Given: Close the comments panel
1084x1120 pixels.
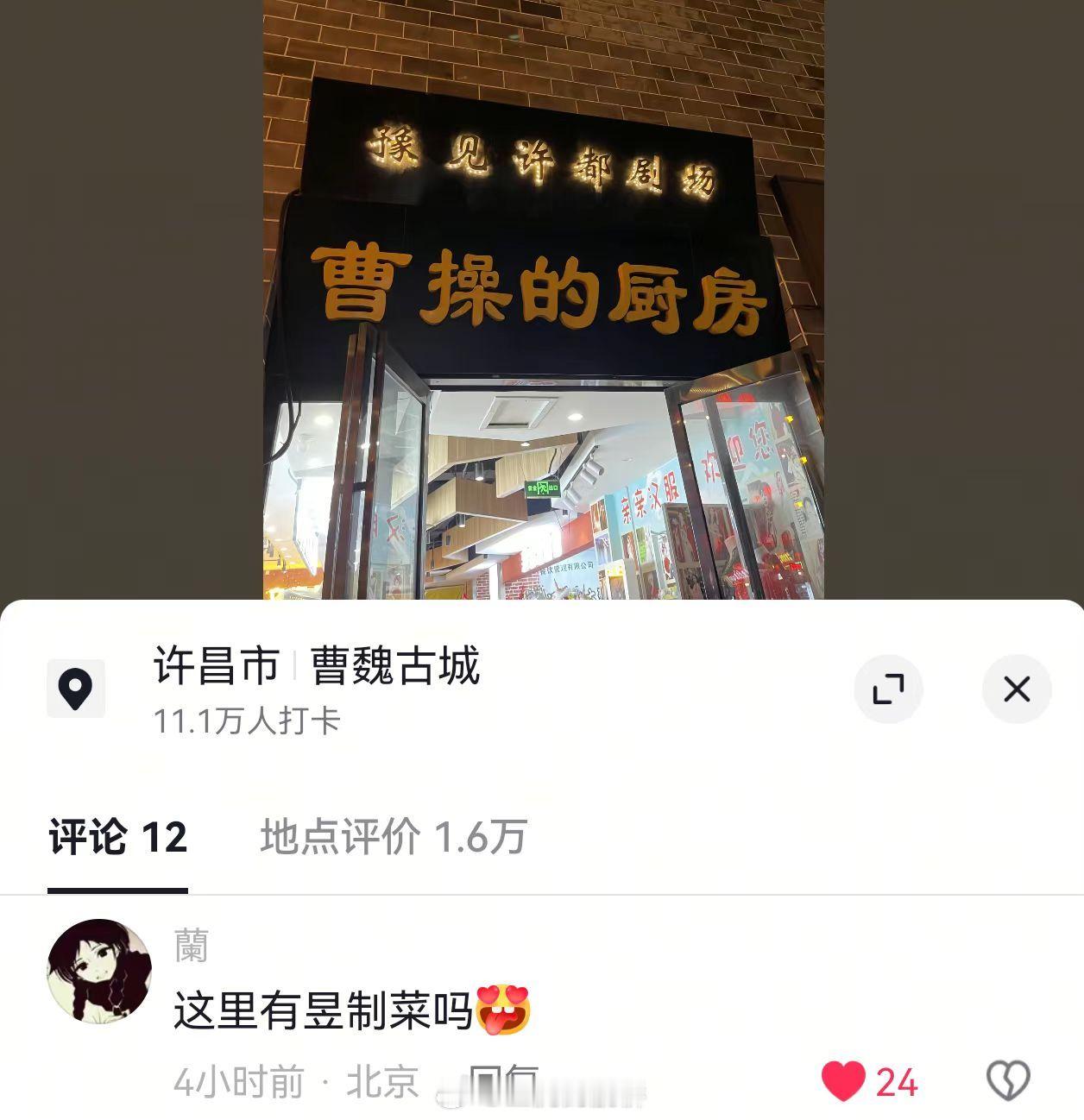Looking at the screenshot, I should point(1016,689).
